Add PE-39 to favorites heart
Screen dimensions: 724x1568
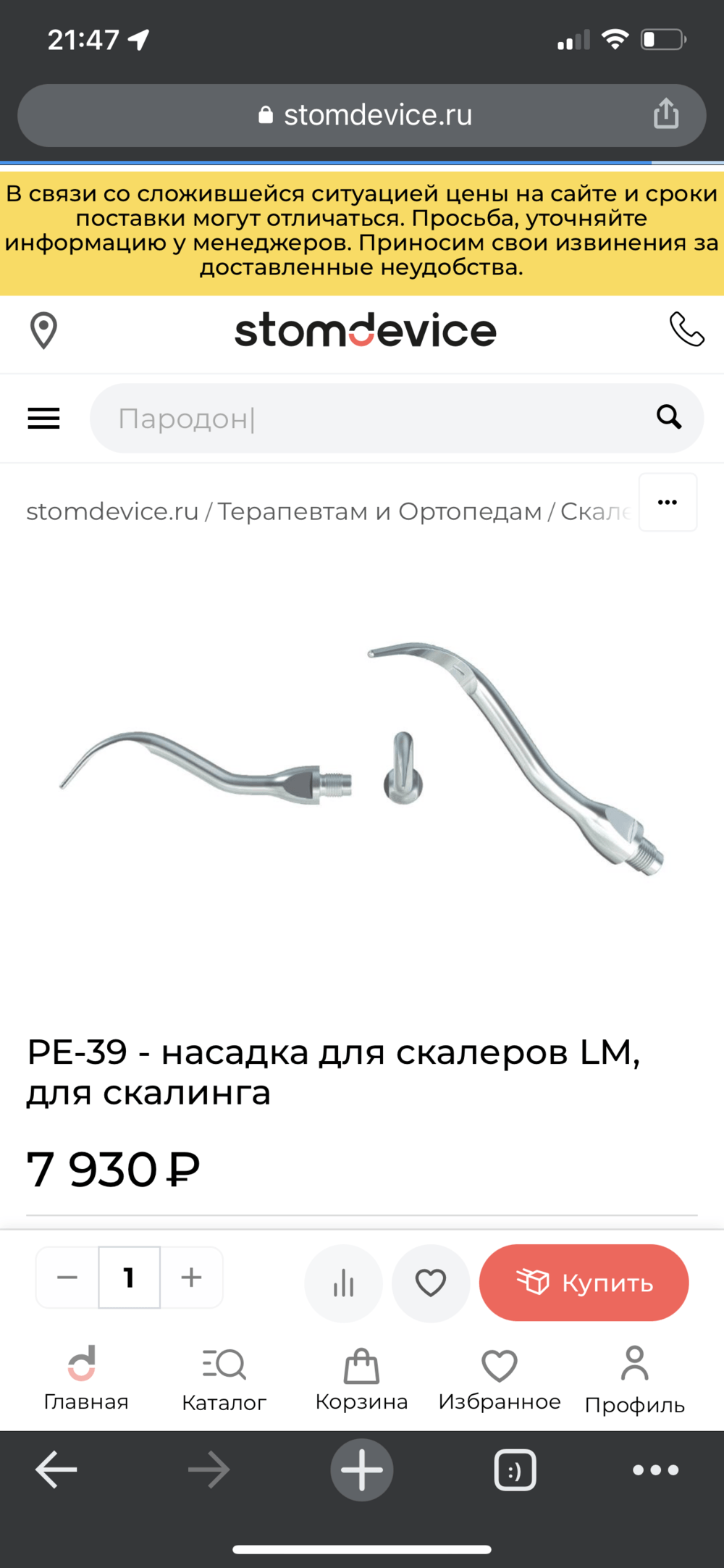coord(431,1283)
